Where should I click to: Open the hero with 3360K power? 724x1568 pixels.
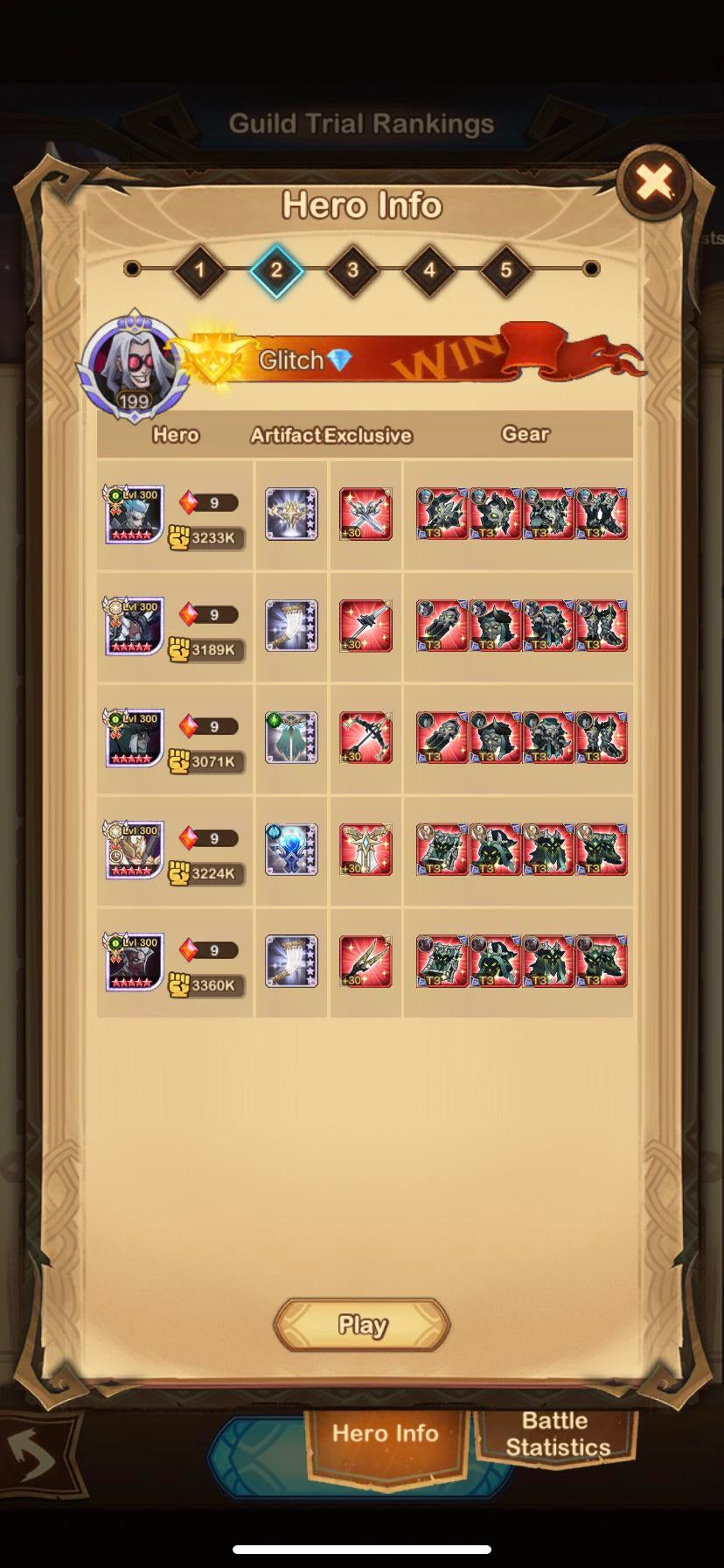coord(134,962)
